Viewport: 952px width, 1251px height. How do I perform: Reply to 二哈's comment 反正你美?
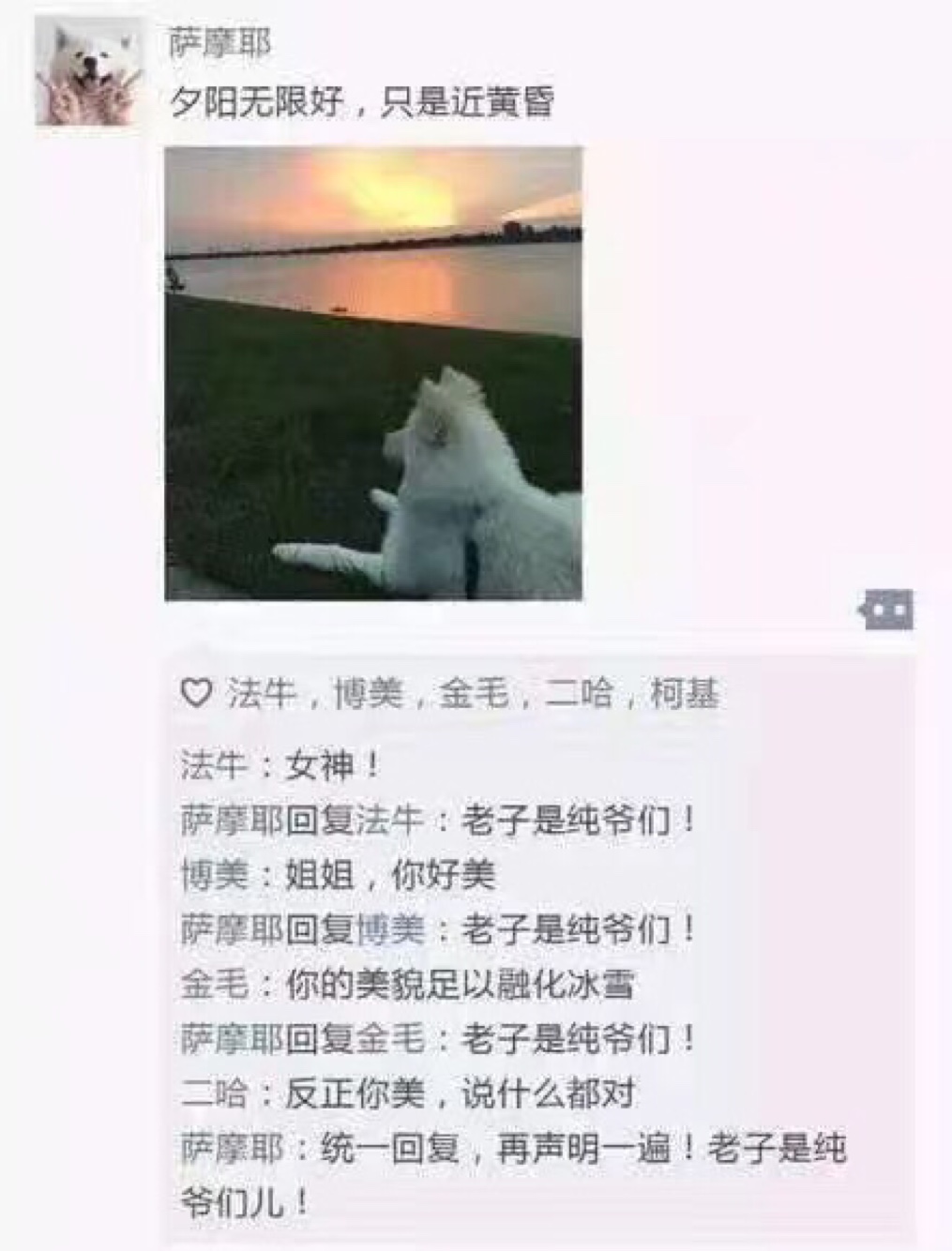click(x=408, y=1093)
